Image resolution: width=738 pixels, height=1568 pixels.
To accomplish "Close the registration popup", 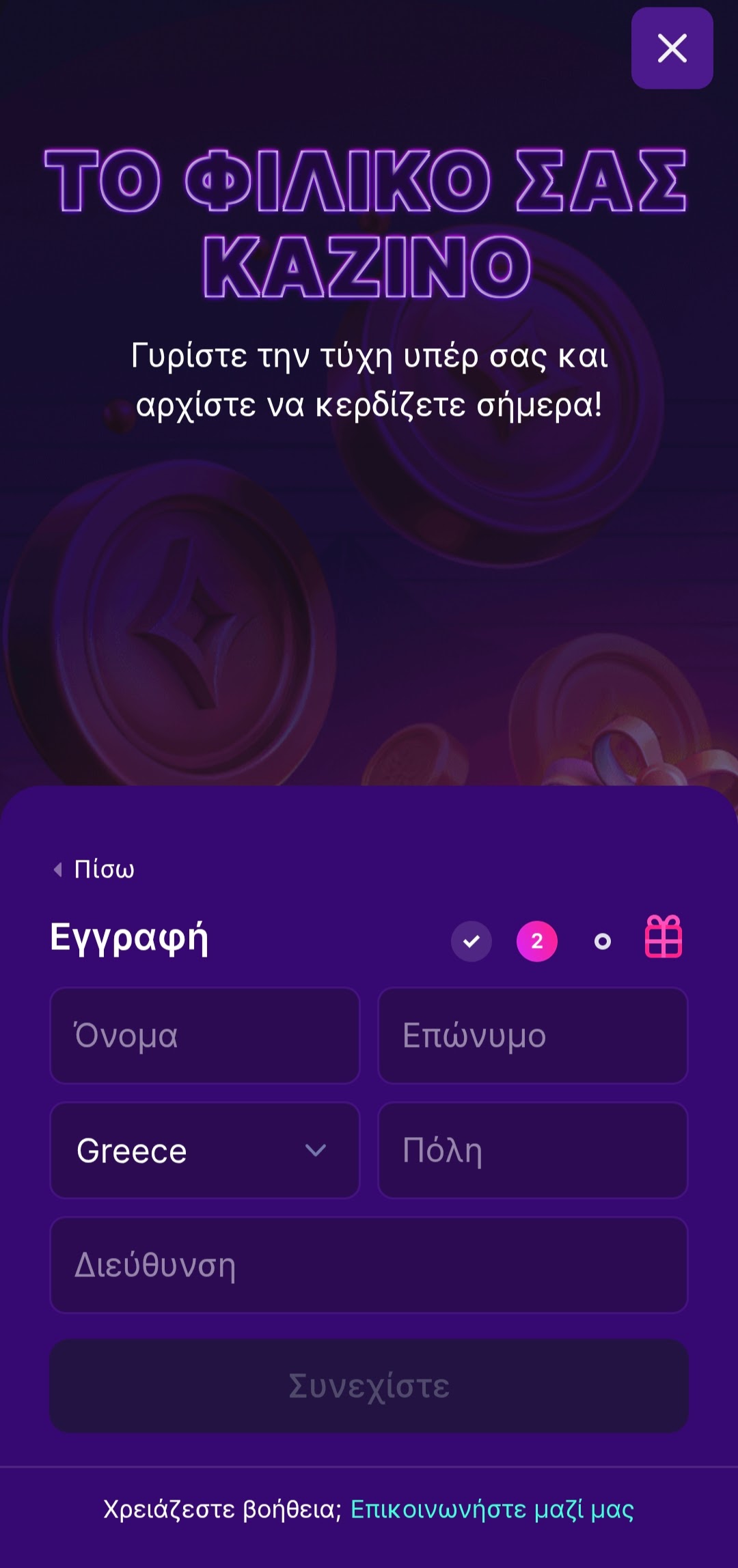I will tap(672, 48).
